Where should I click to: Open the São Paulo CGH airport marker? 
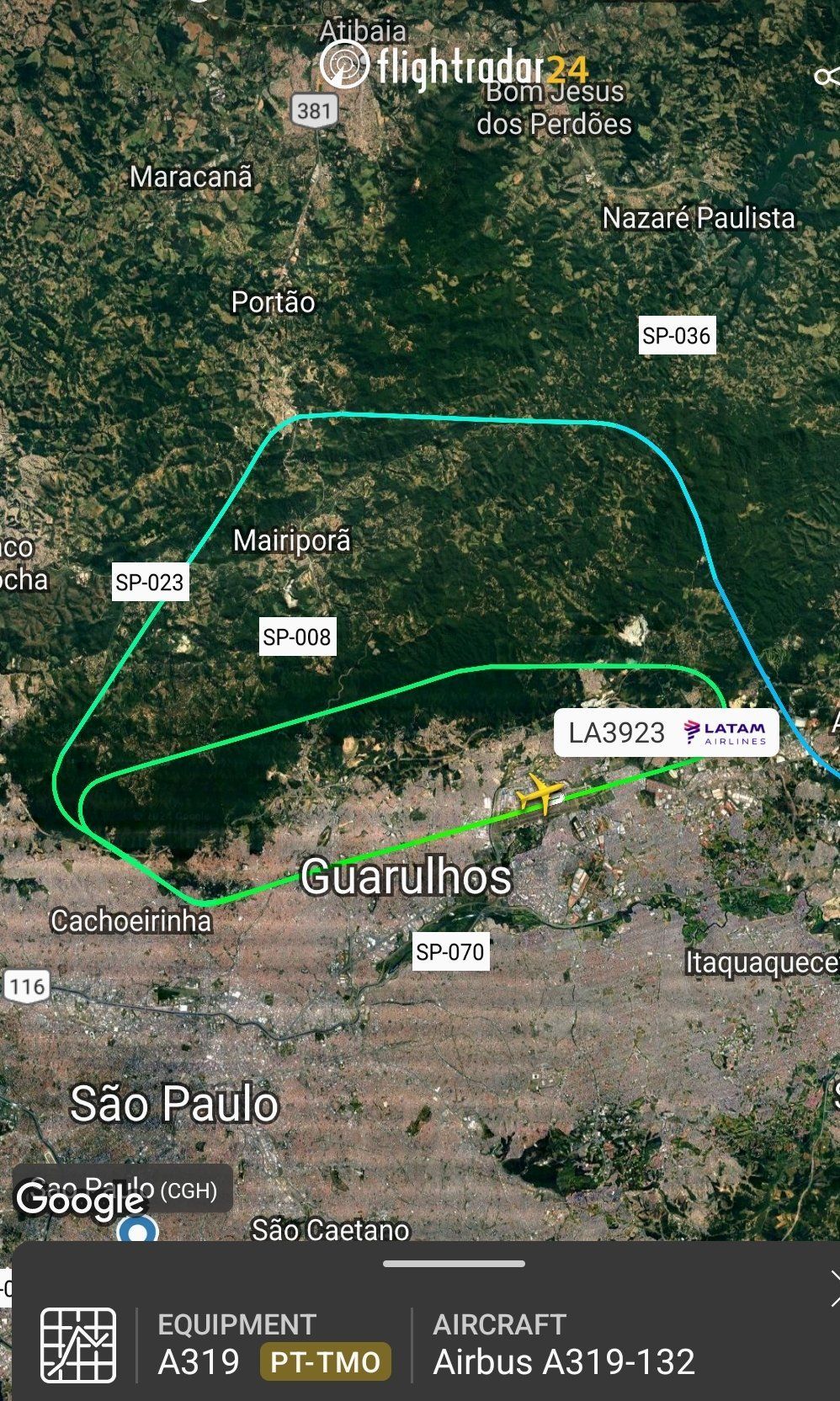[x=138, y=1231]
